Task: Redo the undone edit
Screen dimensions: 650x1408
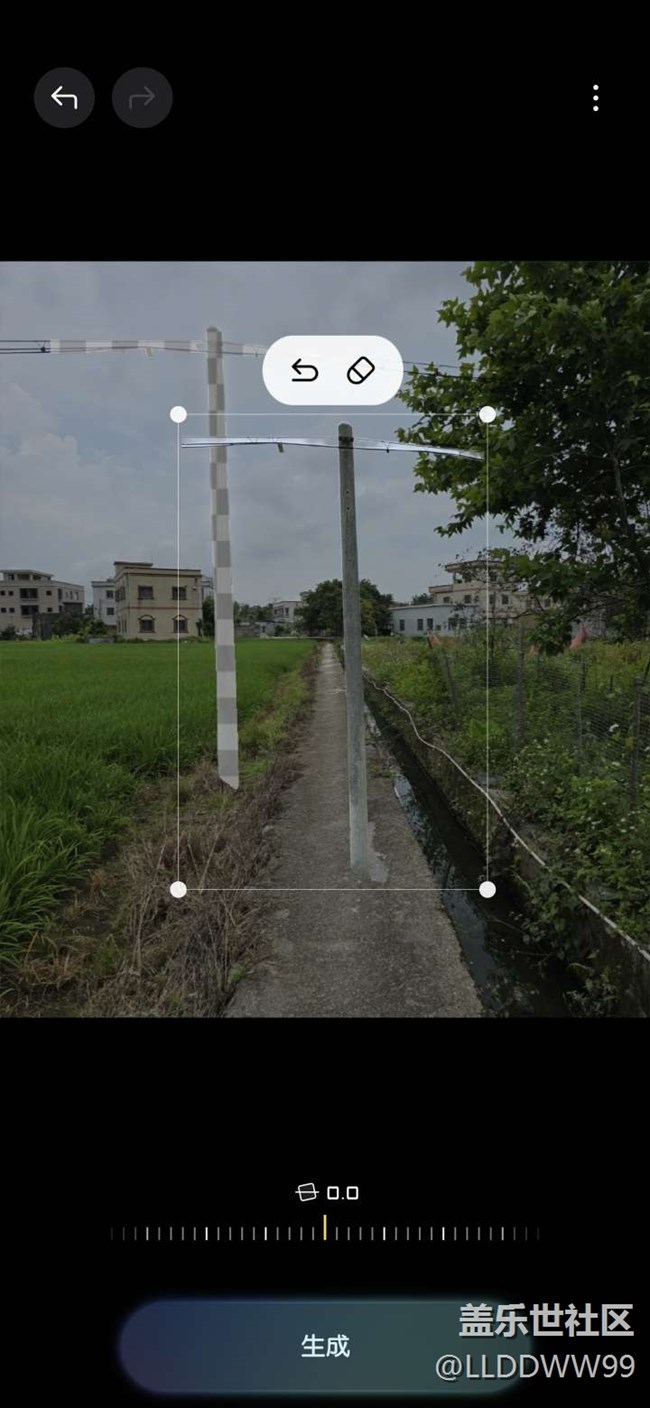Action: pos(142,98)
